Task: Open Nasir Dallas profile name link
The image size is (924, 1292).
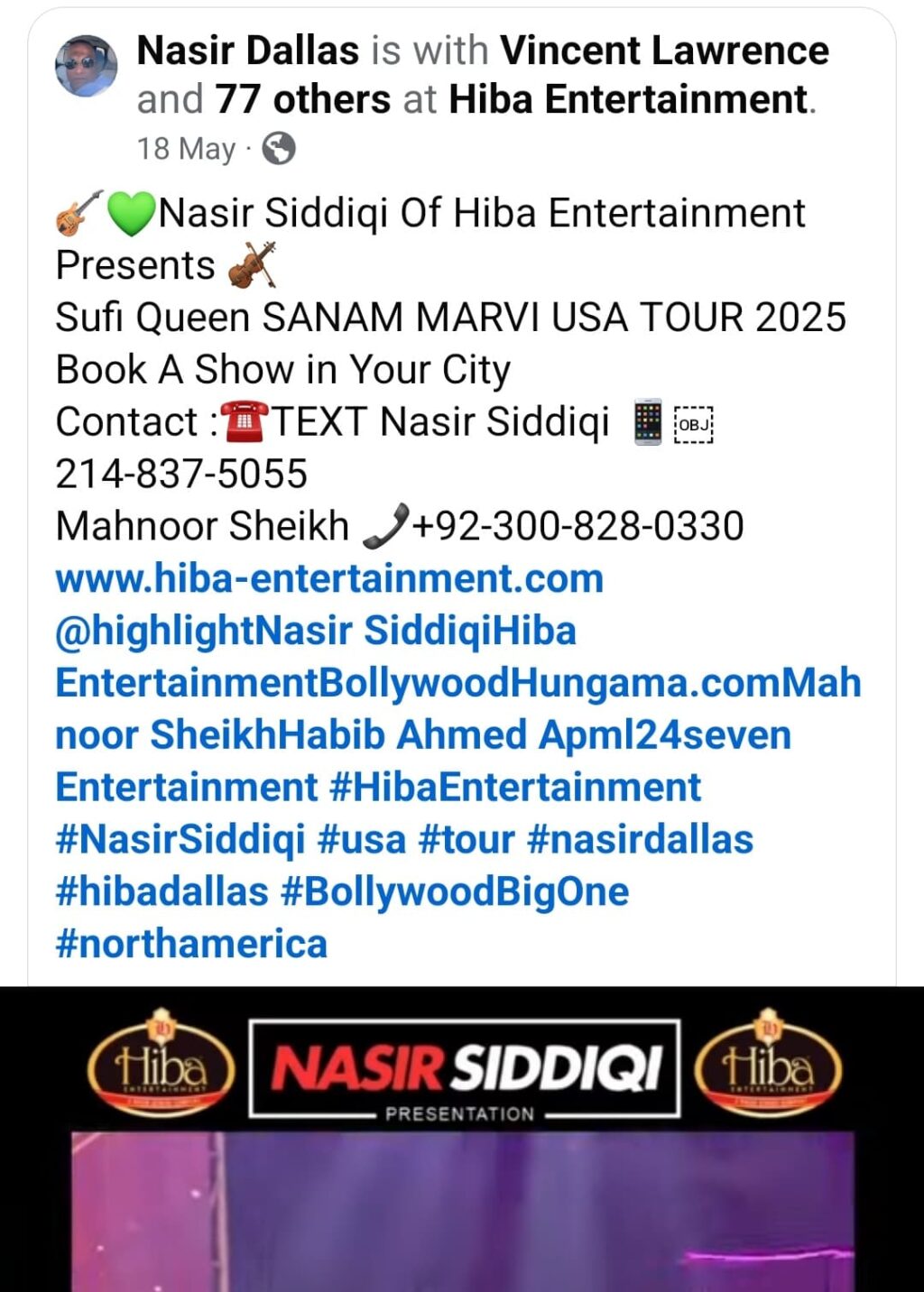Action: click(x=247, y=51)
